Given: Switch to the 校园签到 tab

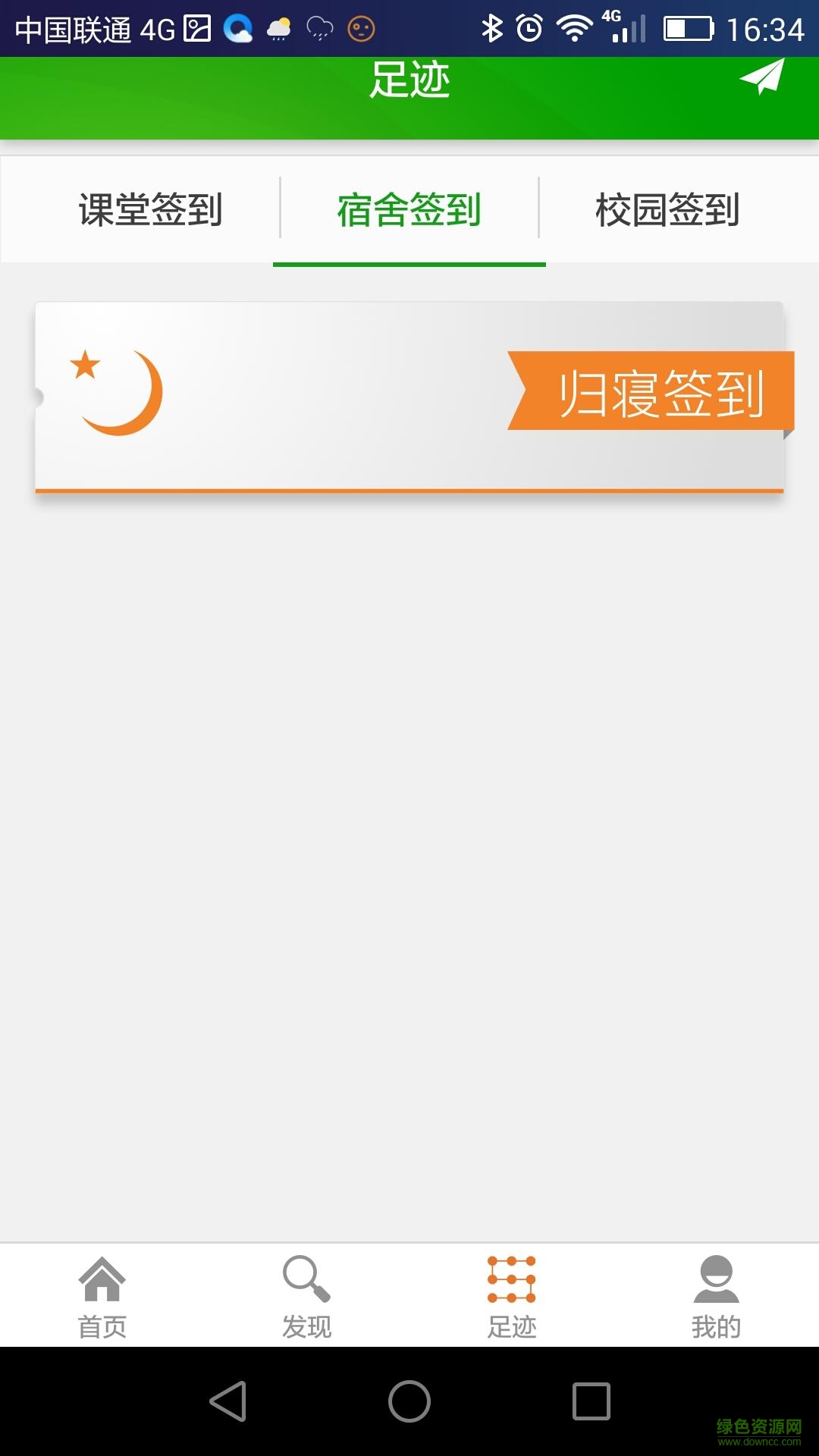Looking at the screenshot, I should click(666, 211).
